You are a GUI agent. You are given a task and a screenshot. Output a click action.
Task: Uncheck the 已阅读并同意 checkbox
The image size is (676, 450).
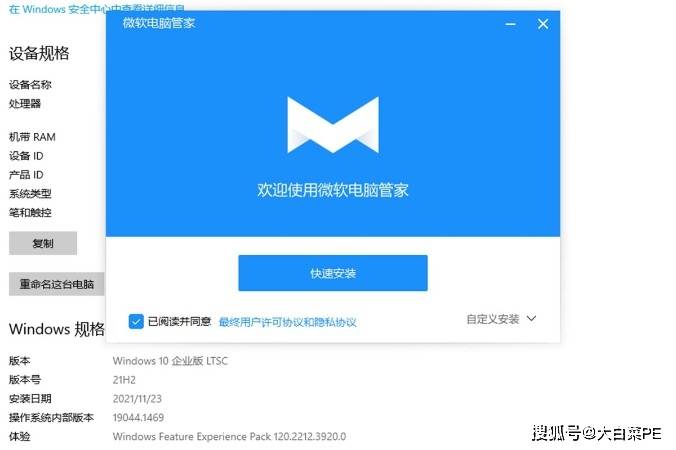click(136, 321)
